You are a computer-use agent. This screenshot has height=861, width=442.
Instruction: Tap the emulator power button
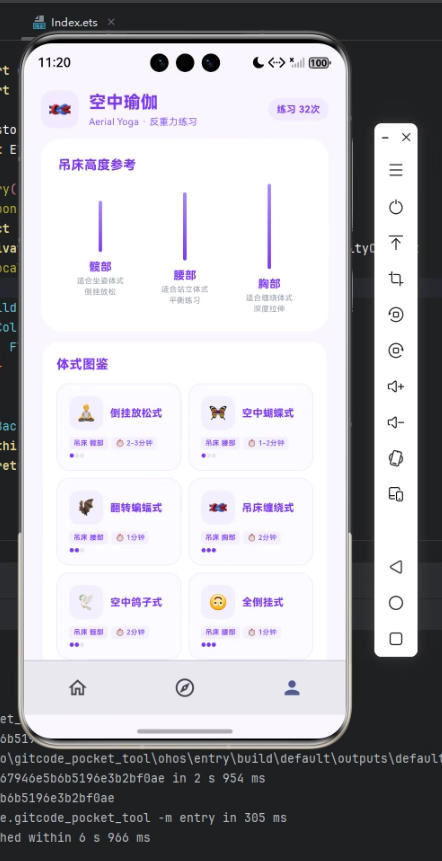pos(396,207)
